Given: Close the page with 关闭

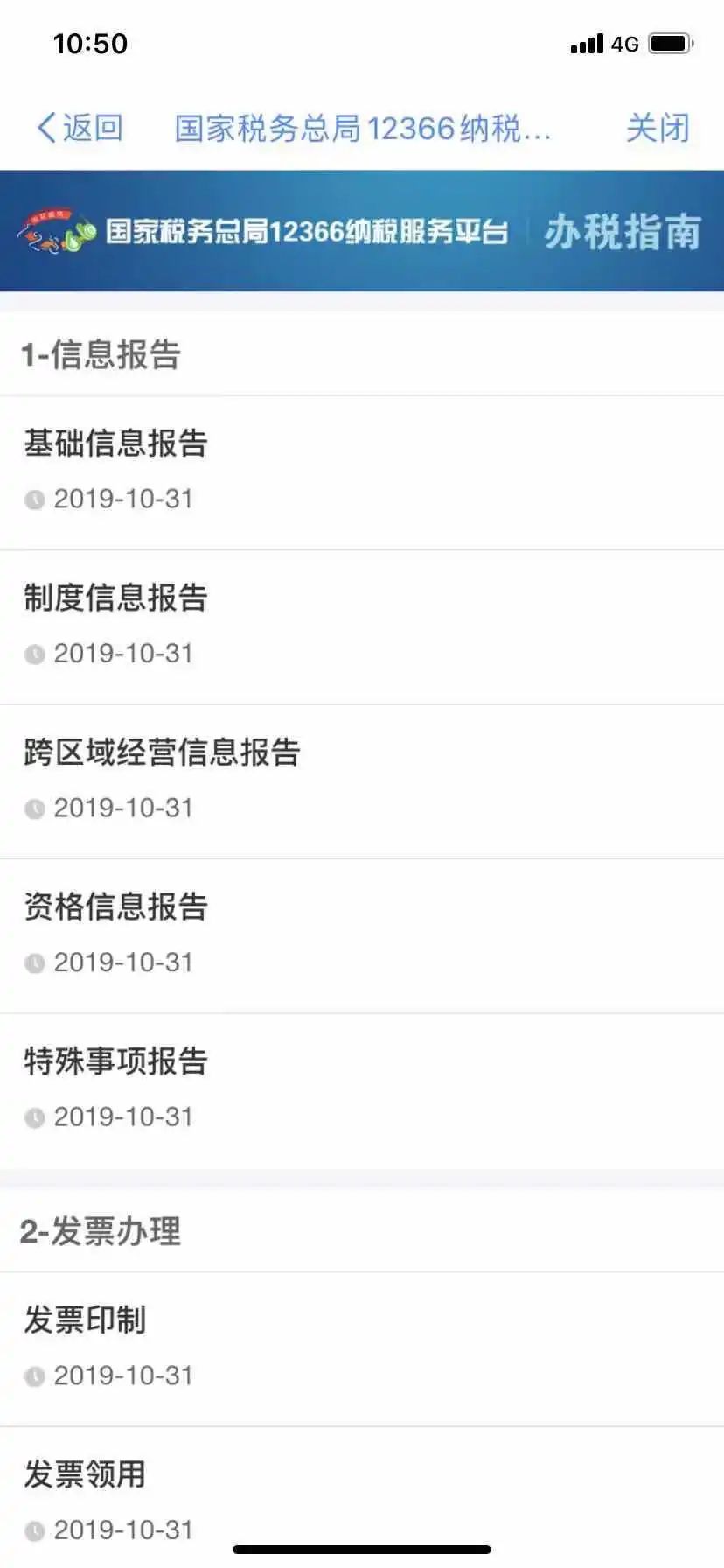Looking at the screenshot, I should tap(658, 128).
